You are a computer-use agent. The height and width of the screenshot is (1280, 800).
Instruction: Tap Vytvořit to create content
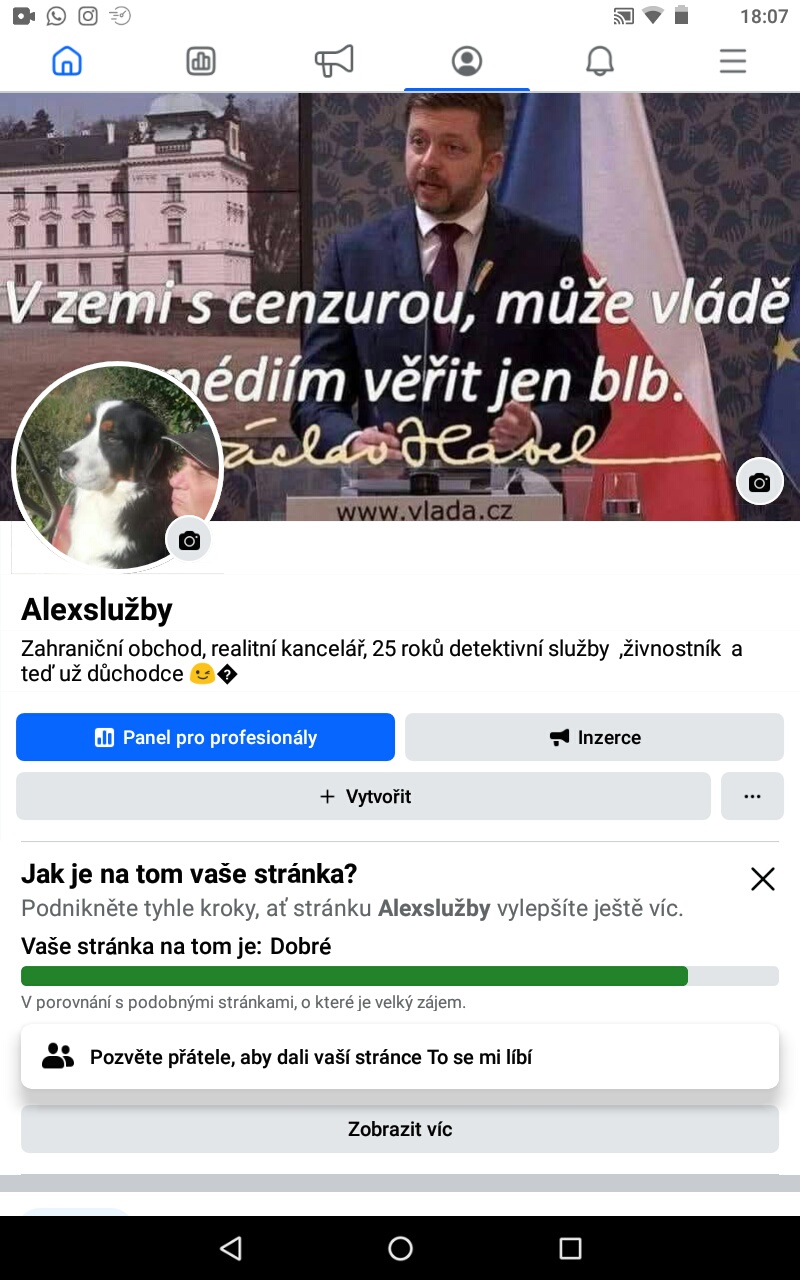point(364,797)
